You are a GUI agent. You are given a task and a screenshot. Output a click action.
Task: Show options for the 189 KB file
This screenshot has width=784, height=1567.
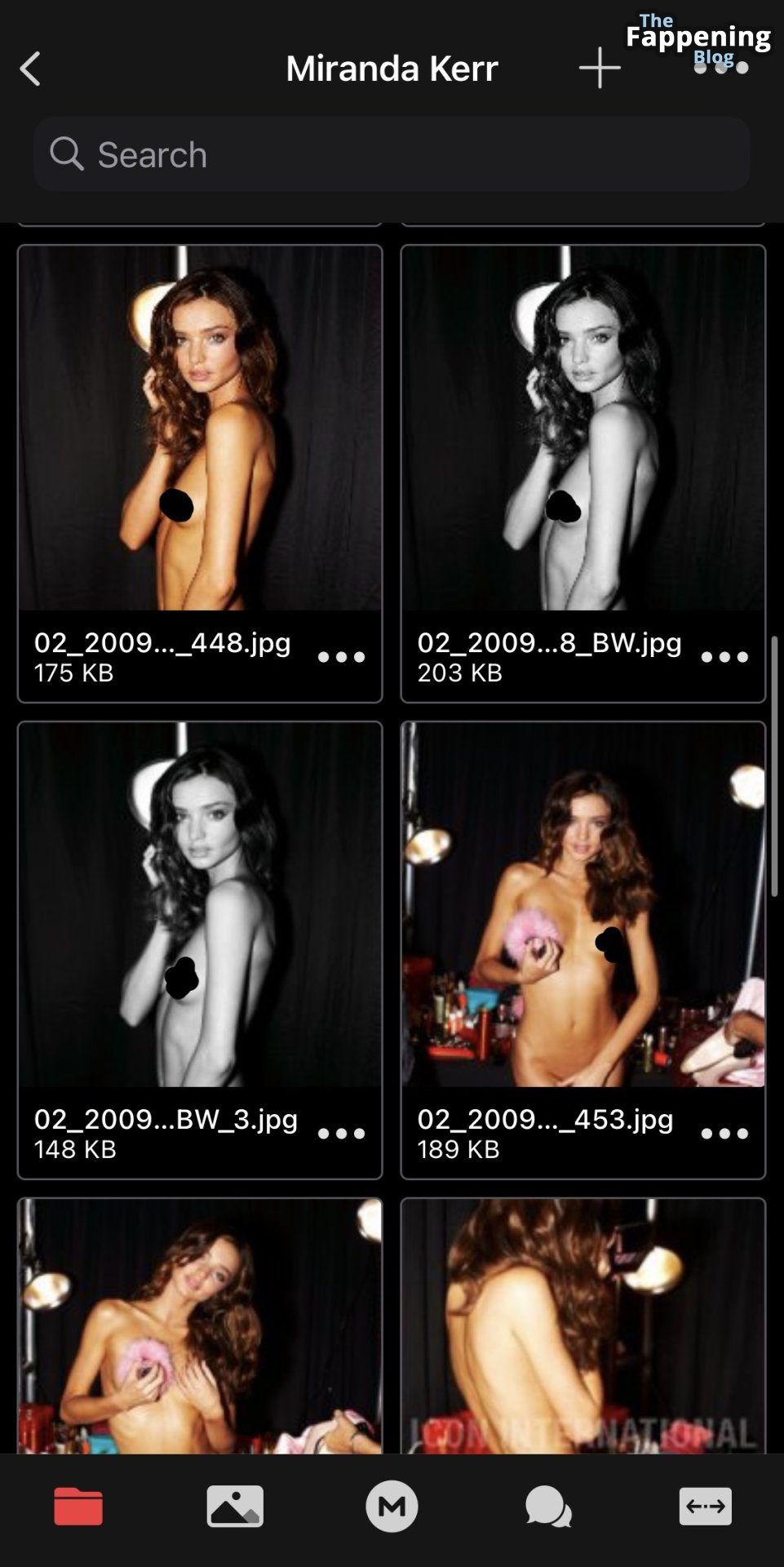[724, 1134]
